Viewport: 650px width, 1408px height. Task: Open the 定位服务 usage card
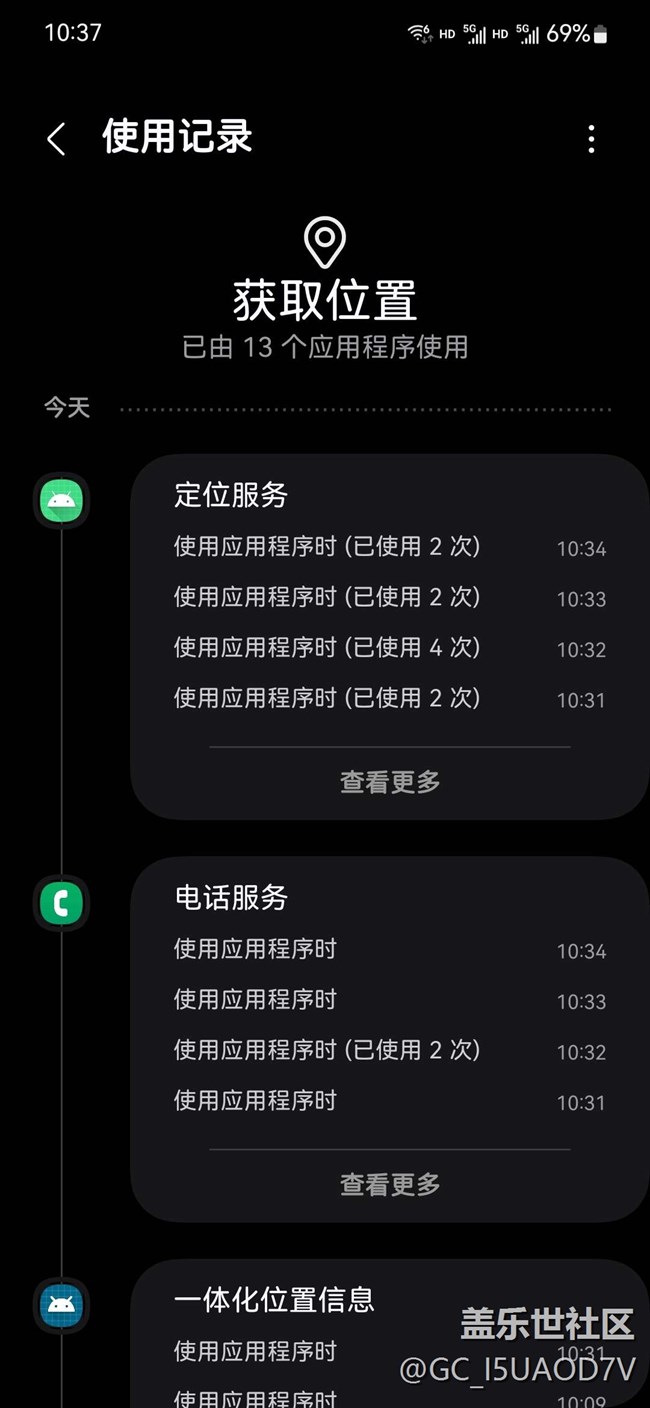click(x=231, y=495)
